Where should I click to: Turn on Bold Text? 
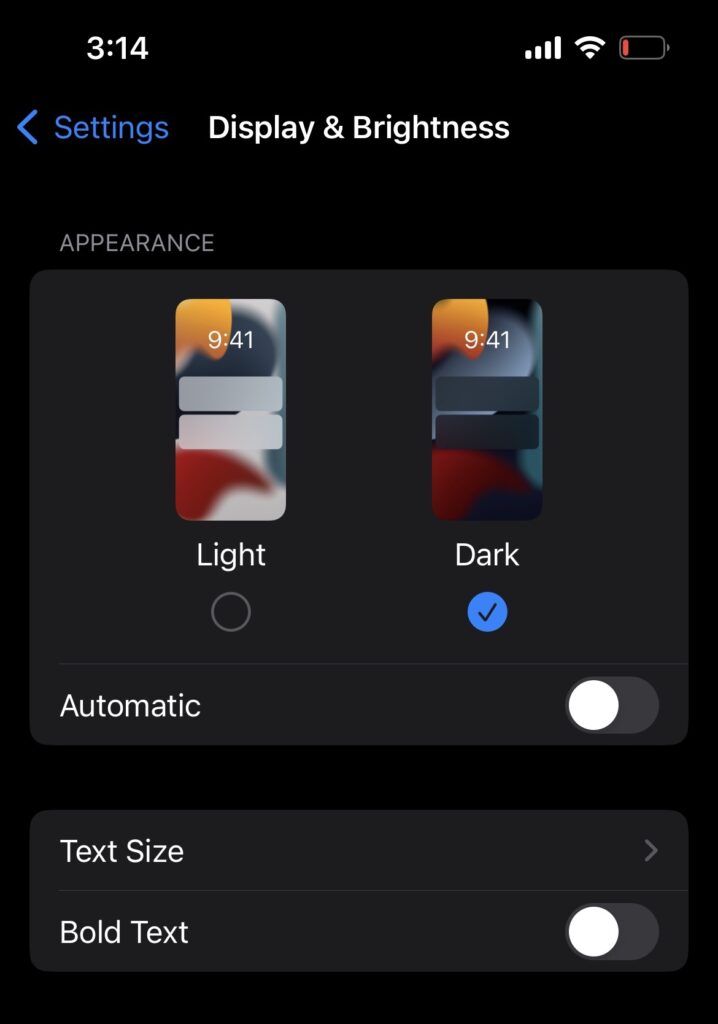click(x=611, y=932)
